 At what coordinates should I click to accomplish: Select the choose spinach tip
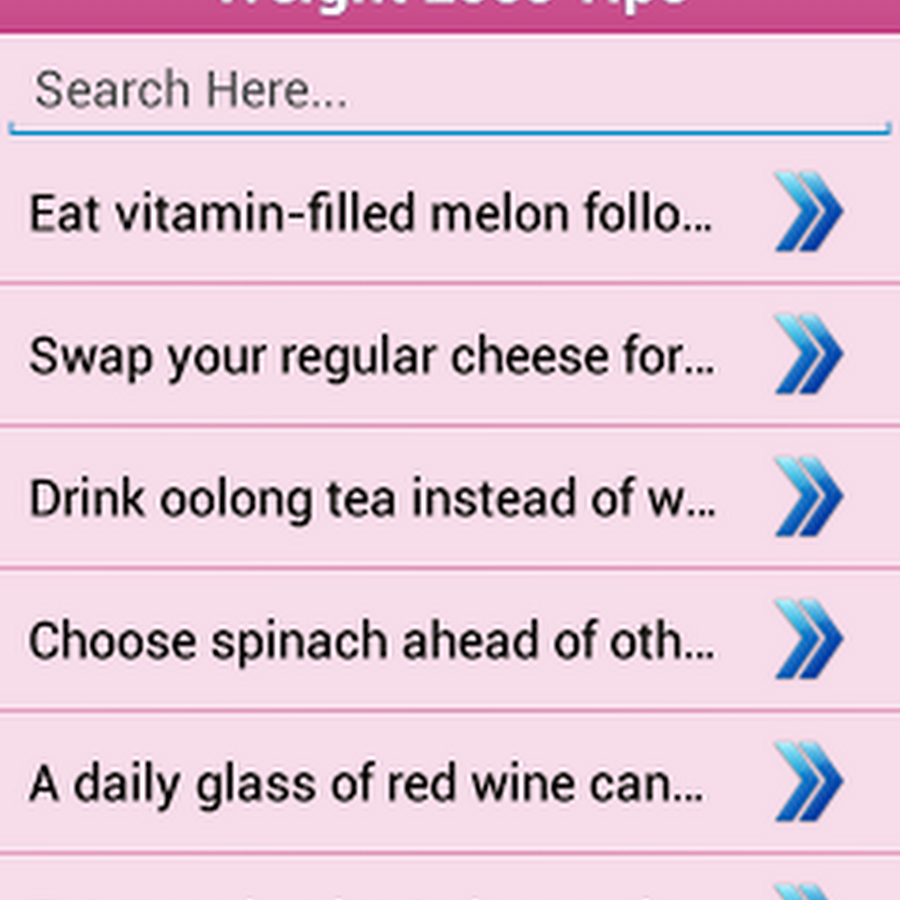[x=371, y=641]
